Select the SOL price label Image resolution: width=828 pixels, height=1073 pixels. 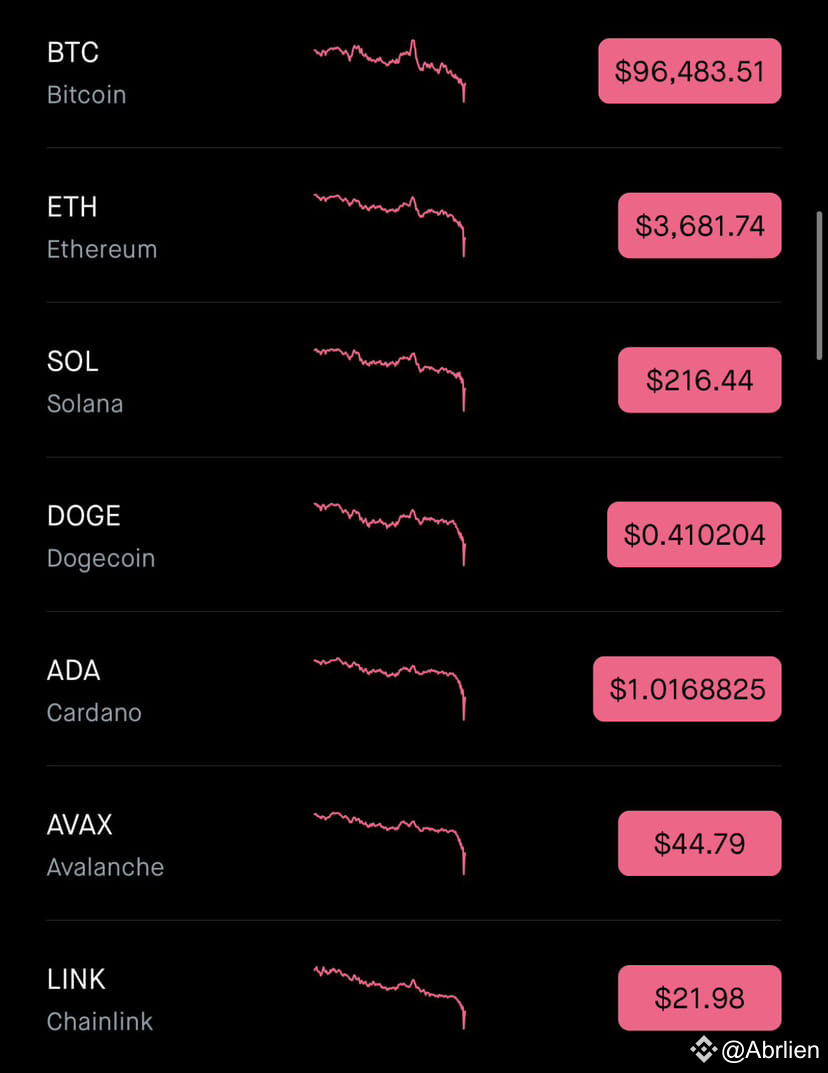pos(699,380)
